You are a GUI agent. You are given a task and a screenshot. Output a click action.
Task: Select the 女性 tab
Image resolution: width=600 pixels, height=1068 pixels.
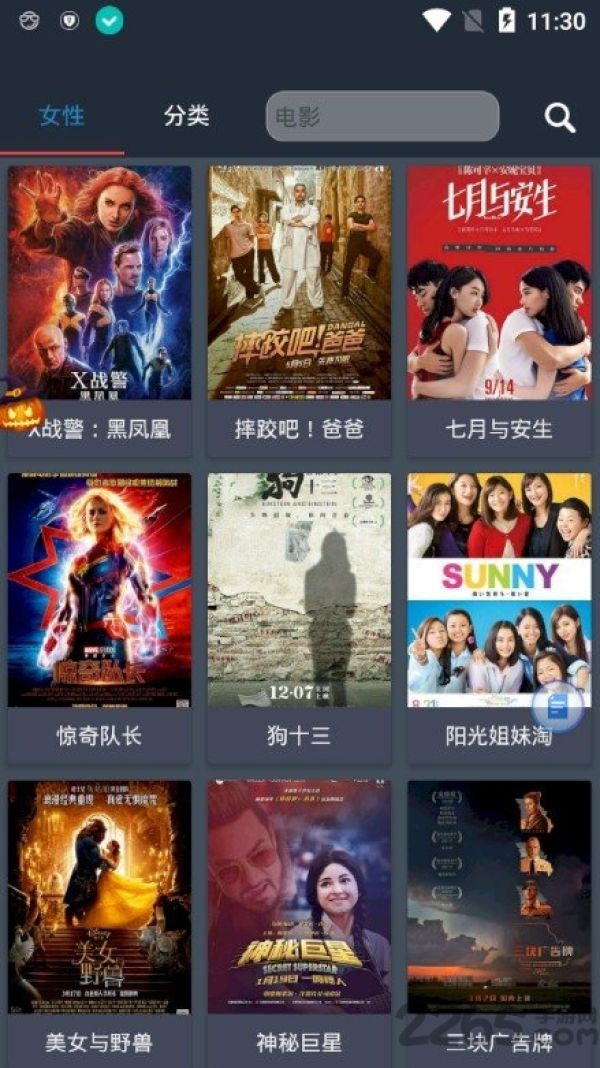point(62,116)
